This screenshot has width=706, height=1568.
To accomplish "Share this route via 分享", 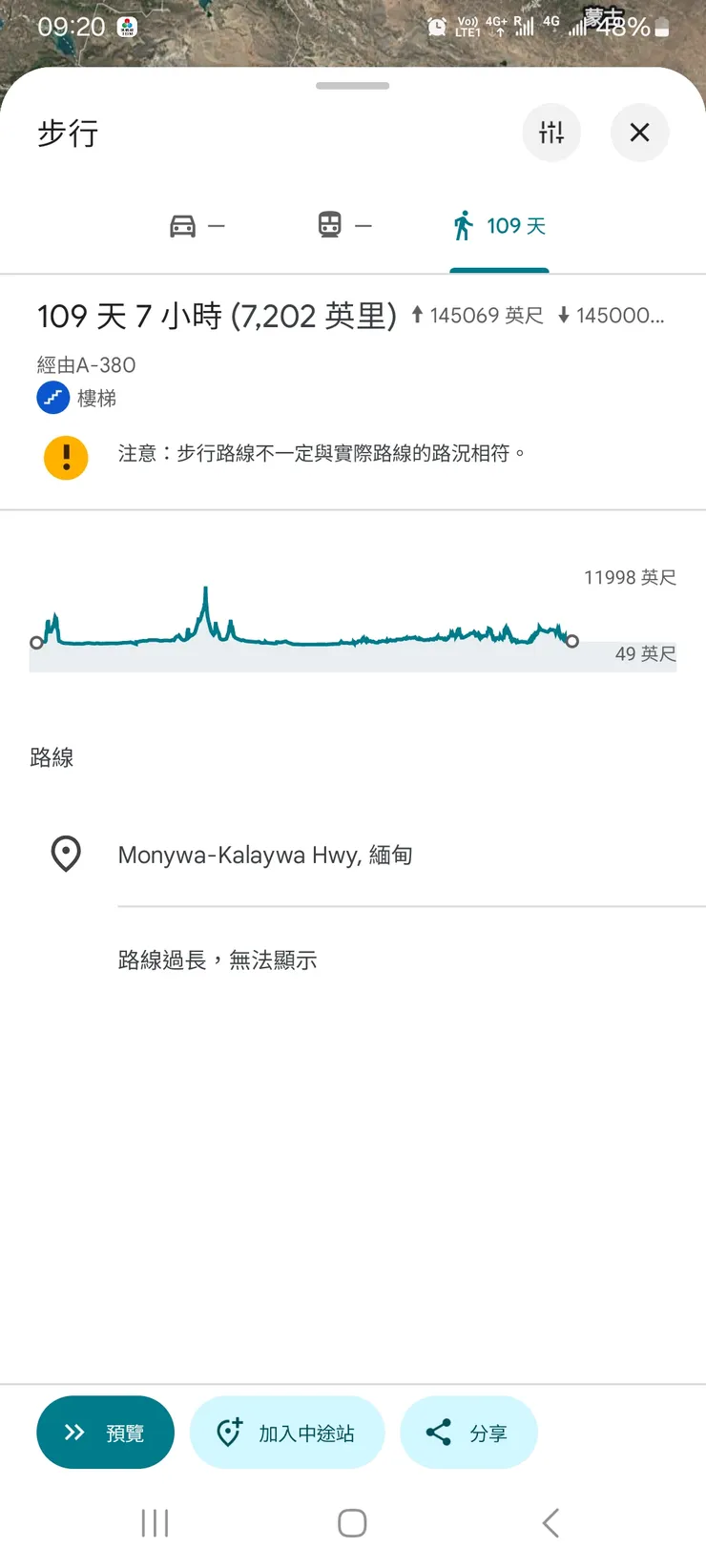I will click(x=468, y=1433).
